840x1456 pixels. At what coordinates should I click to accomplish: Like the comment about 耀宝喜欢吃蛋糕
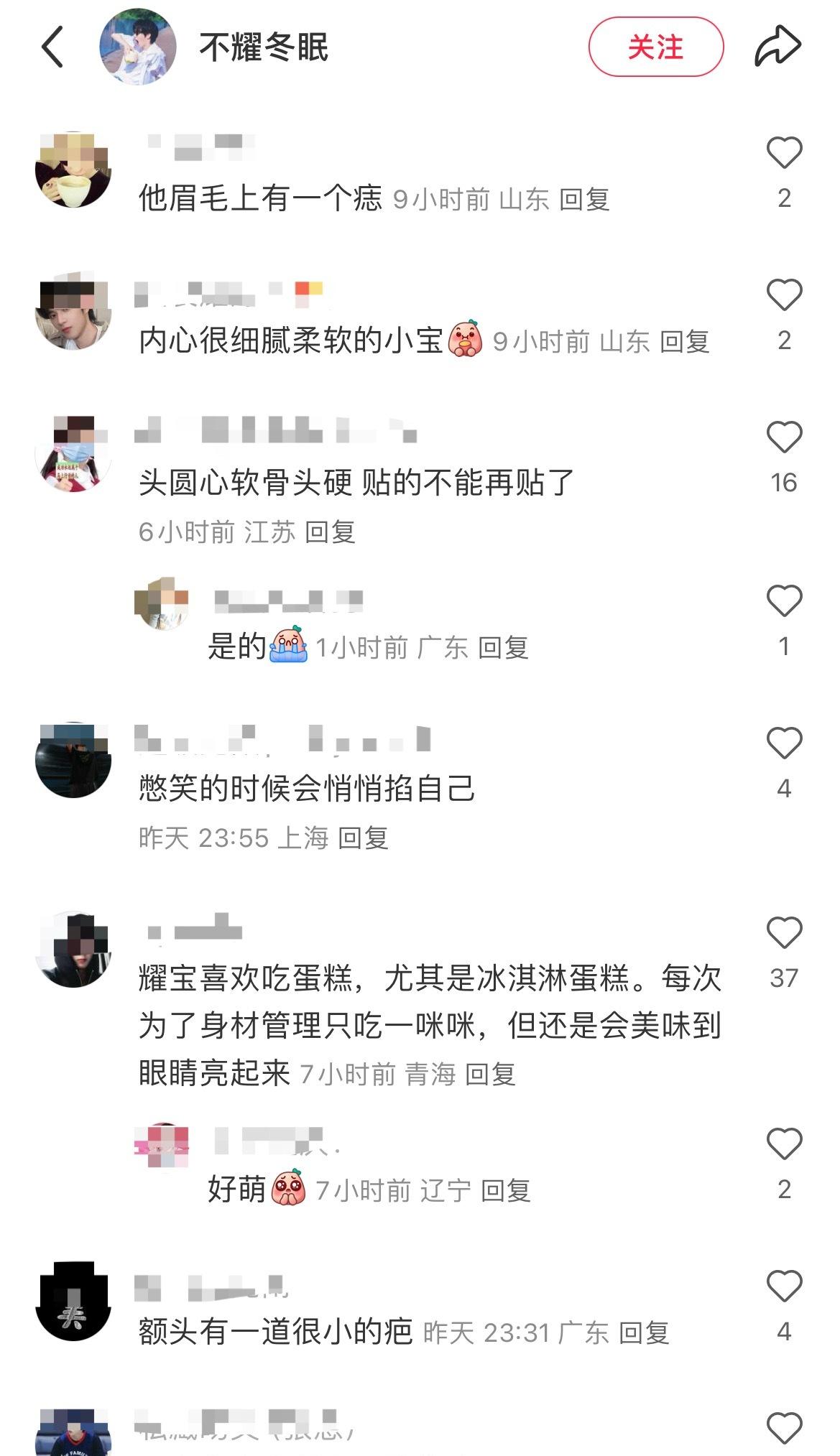coord(784,932)
